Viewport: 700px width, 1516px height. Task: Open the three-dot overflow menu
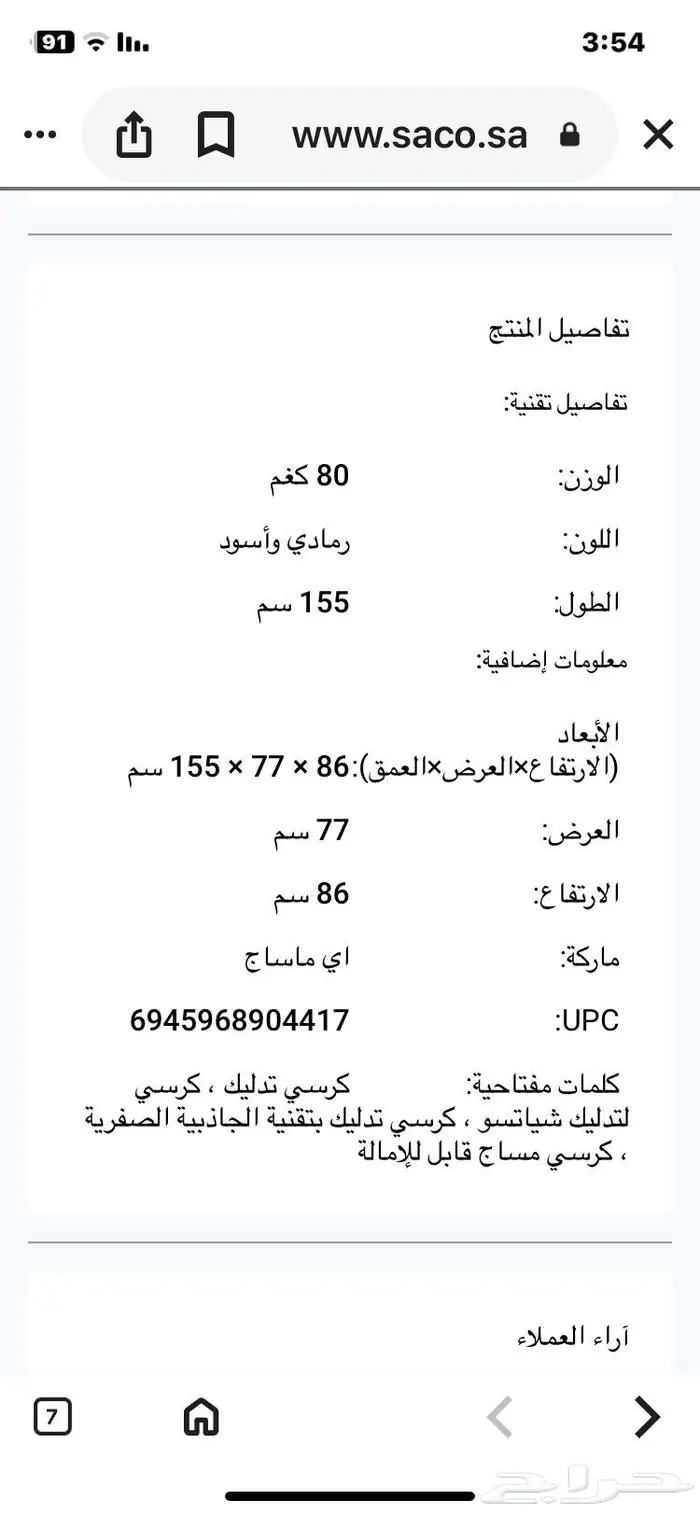pyautogui.click(x=40, y=135)
